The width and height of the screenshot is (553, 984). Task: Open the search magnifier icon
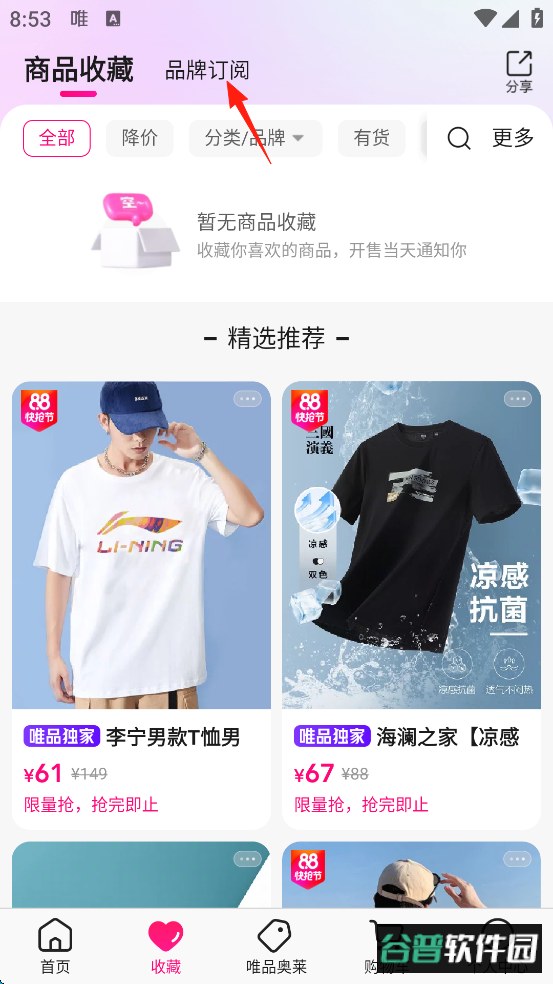click(x=459, y=138)
